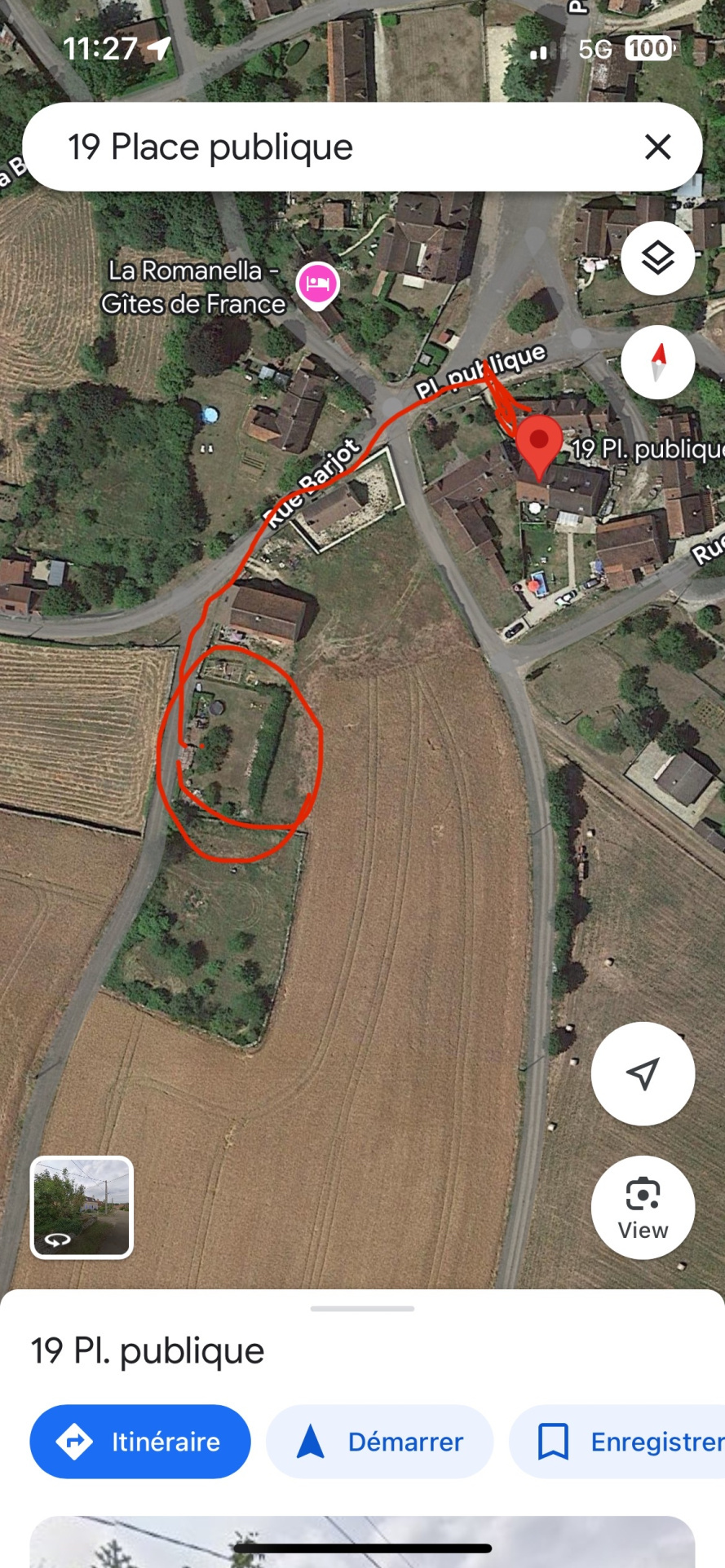Viewport: 725px width, 1568px height.
Task: Open the Live View camera button
Action: point(643,1207)
